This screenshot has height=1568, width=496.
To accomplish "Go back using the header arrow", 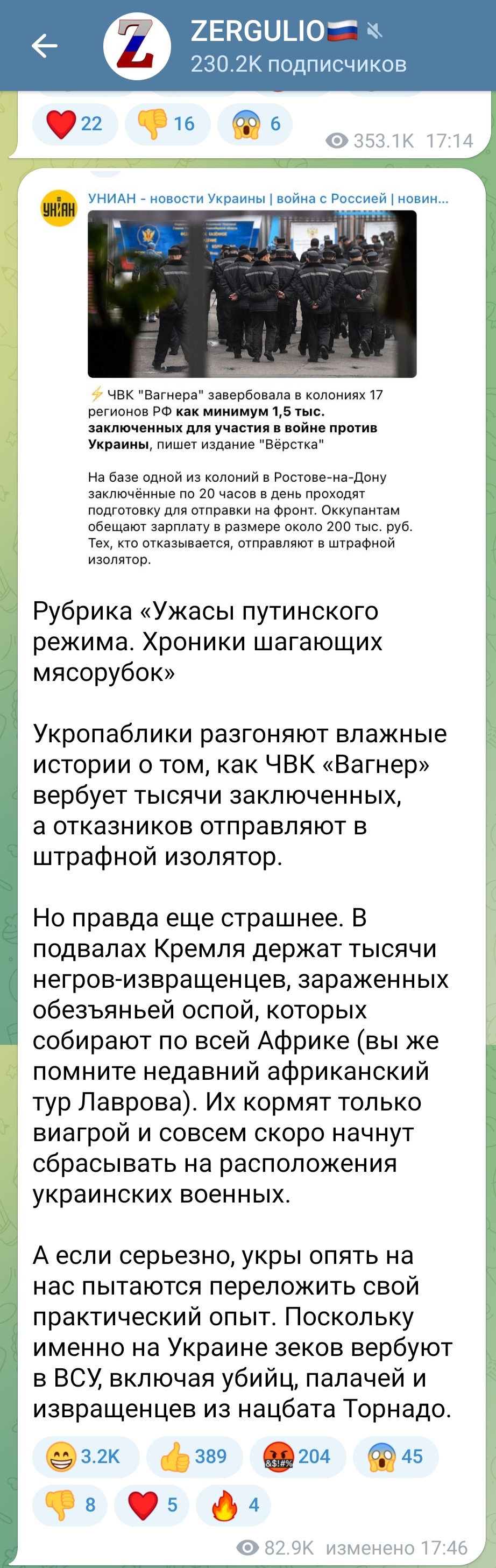I will coord(45,46).
